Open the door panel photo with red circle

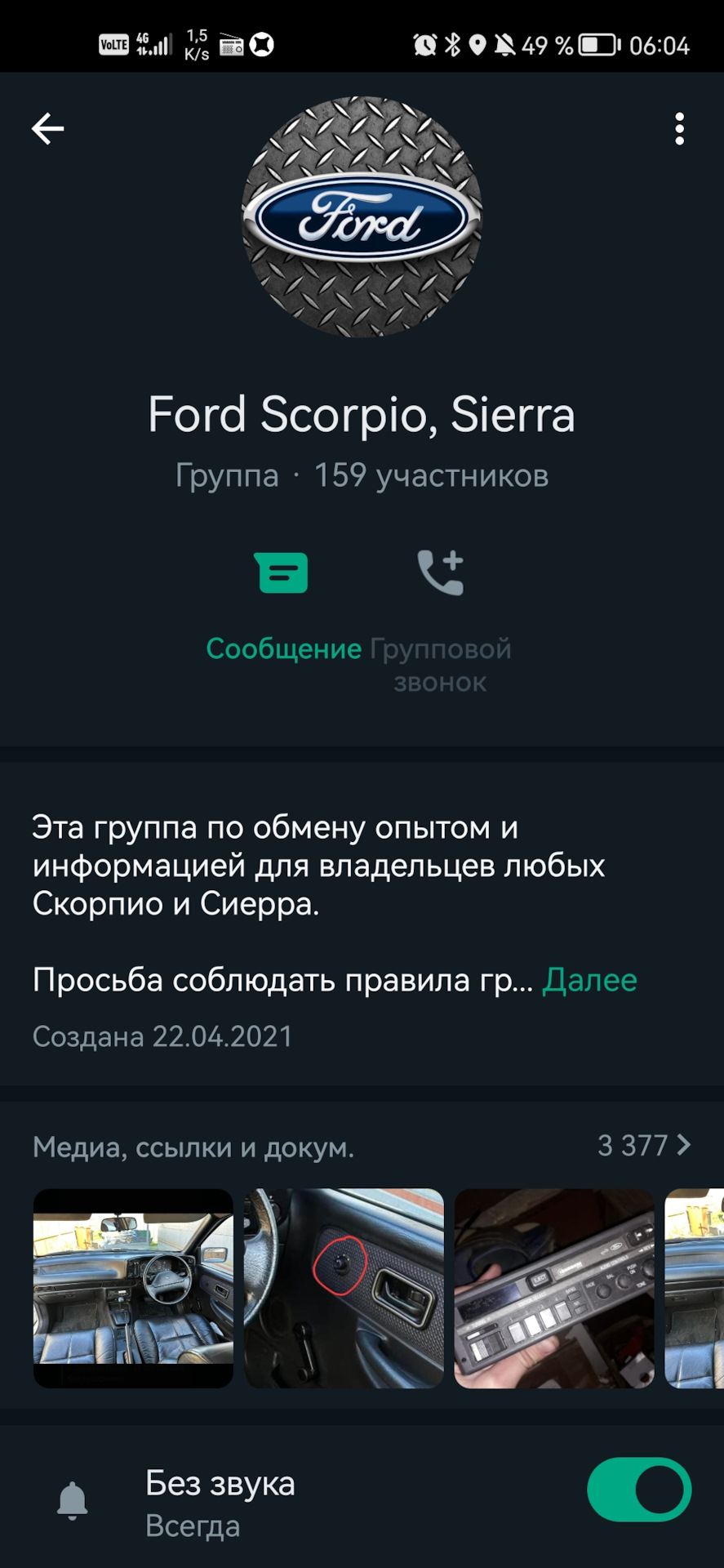pos(344,1288)
